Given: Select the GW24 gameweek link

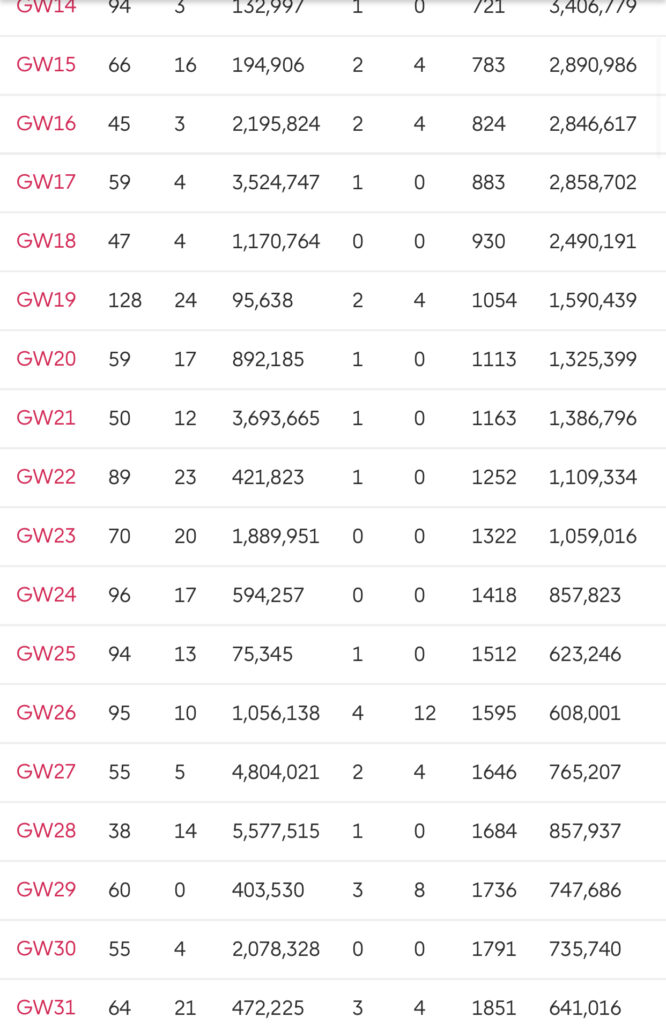Looking at the screenshot, I should (x=46, y=595).
